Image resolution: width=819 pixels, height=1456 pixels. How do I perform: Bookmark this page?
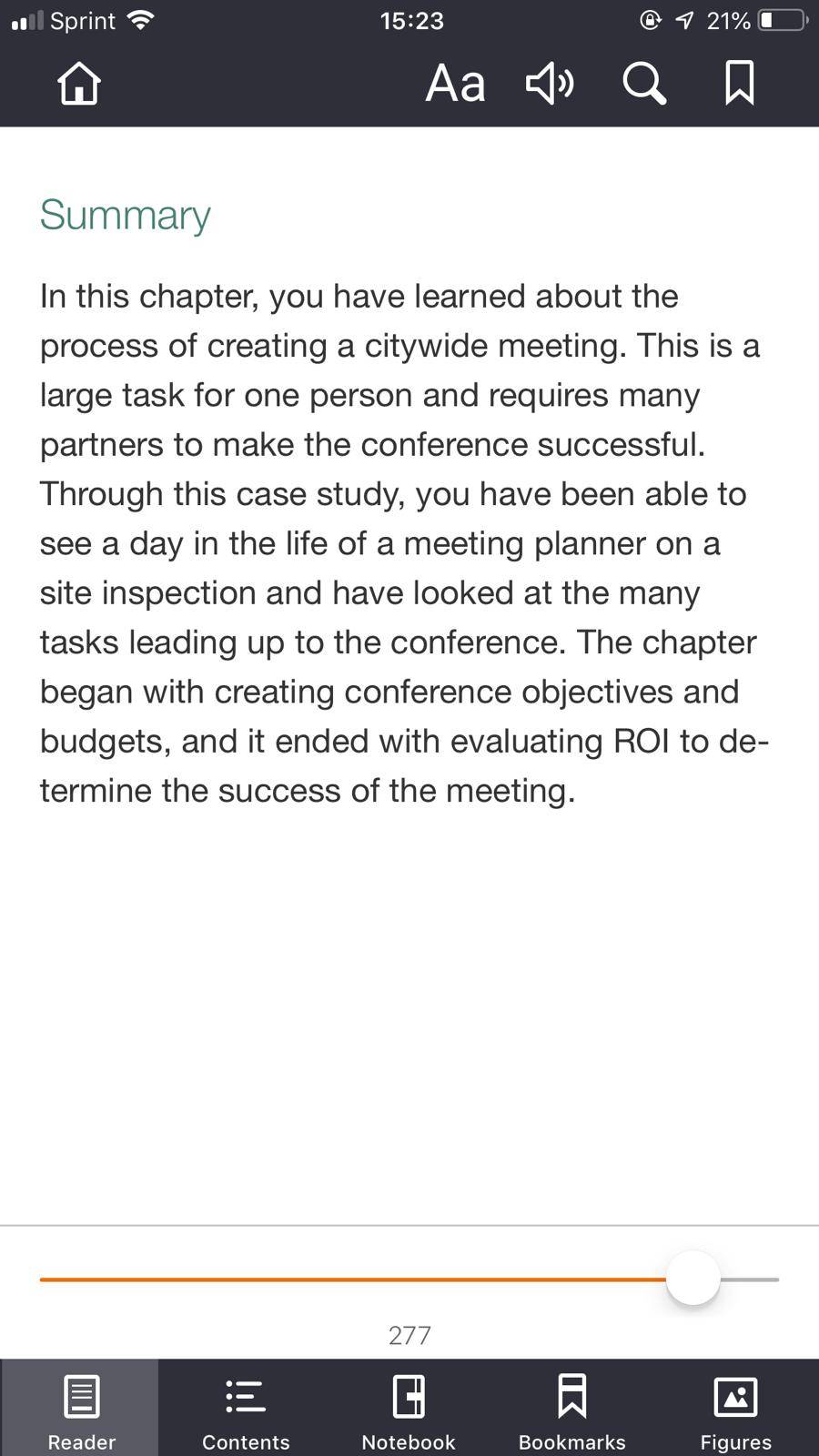coord(739,83)
